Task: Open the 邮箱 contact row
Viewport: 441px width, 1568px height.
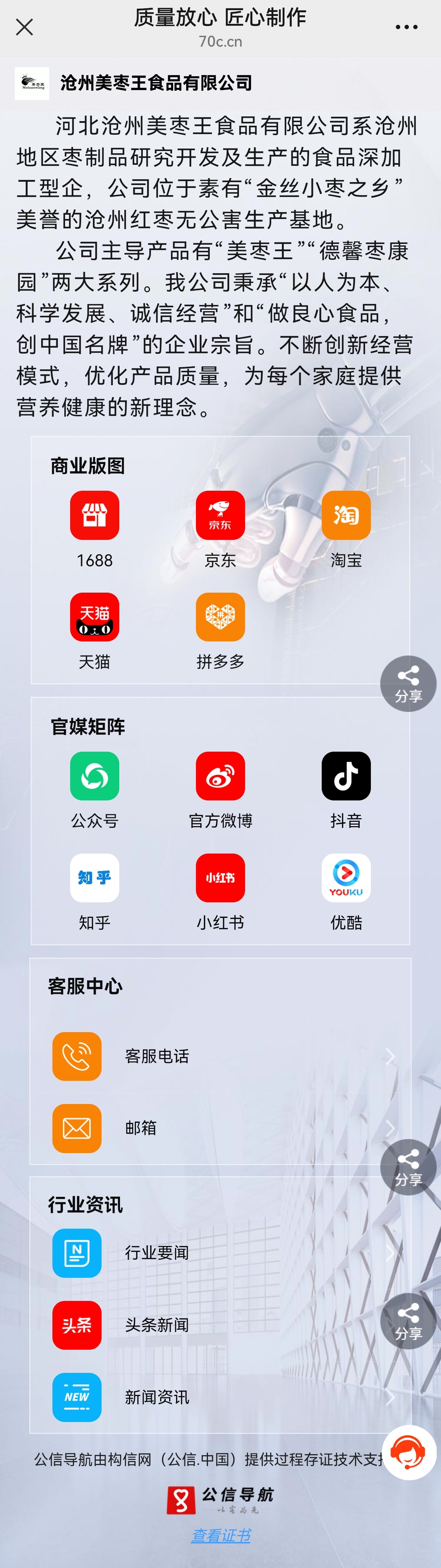Action: (x=219, y=1128)
